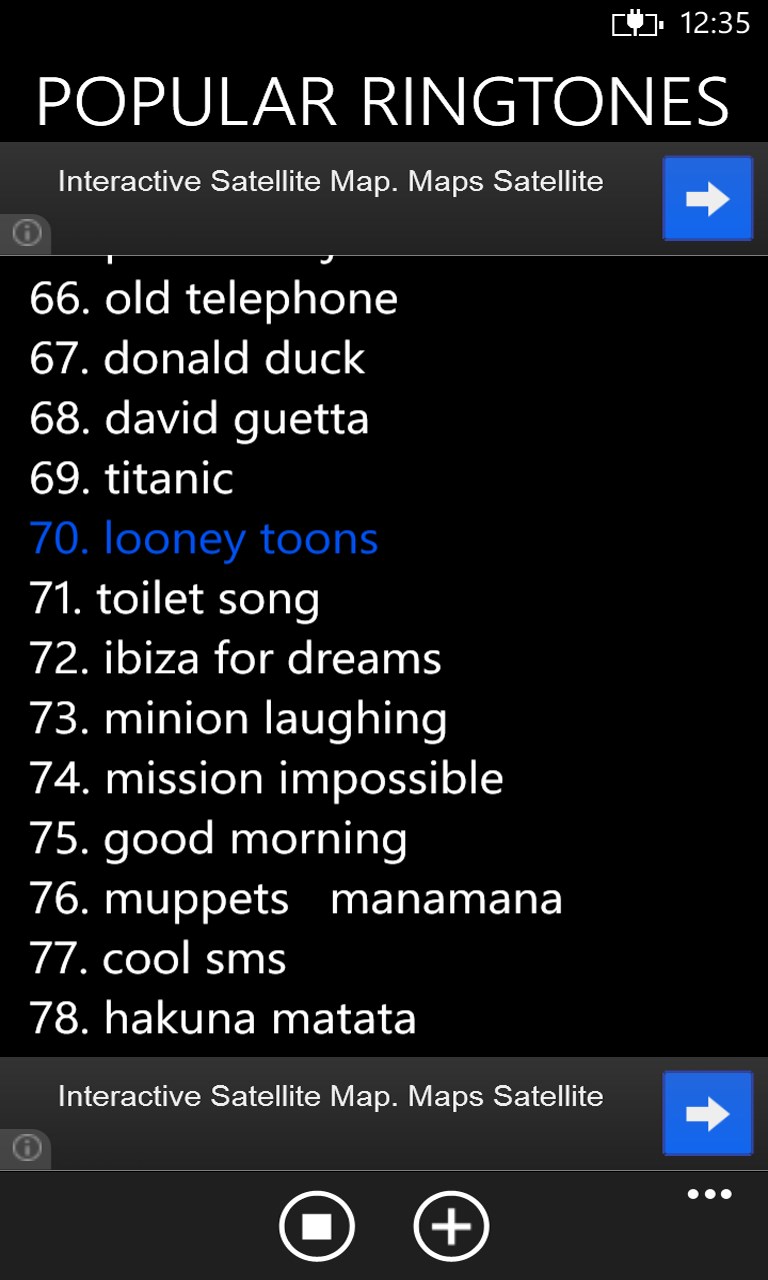Tap the looney toons ringtone

204,539
